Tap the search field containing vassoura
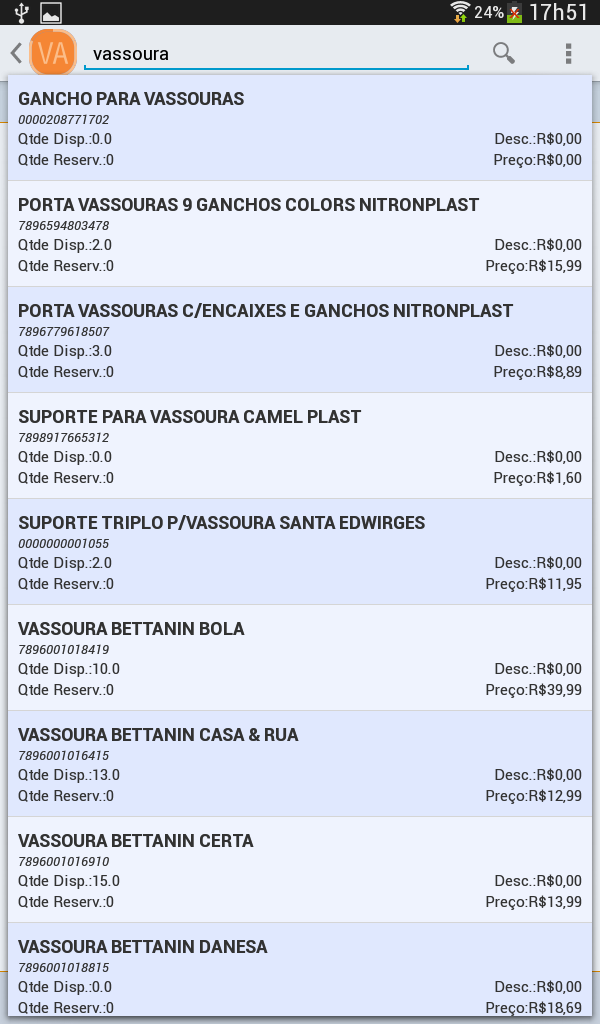This screenshot has width=600, height=1024. [276, 54]
